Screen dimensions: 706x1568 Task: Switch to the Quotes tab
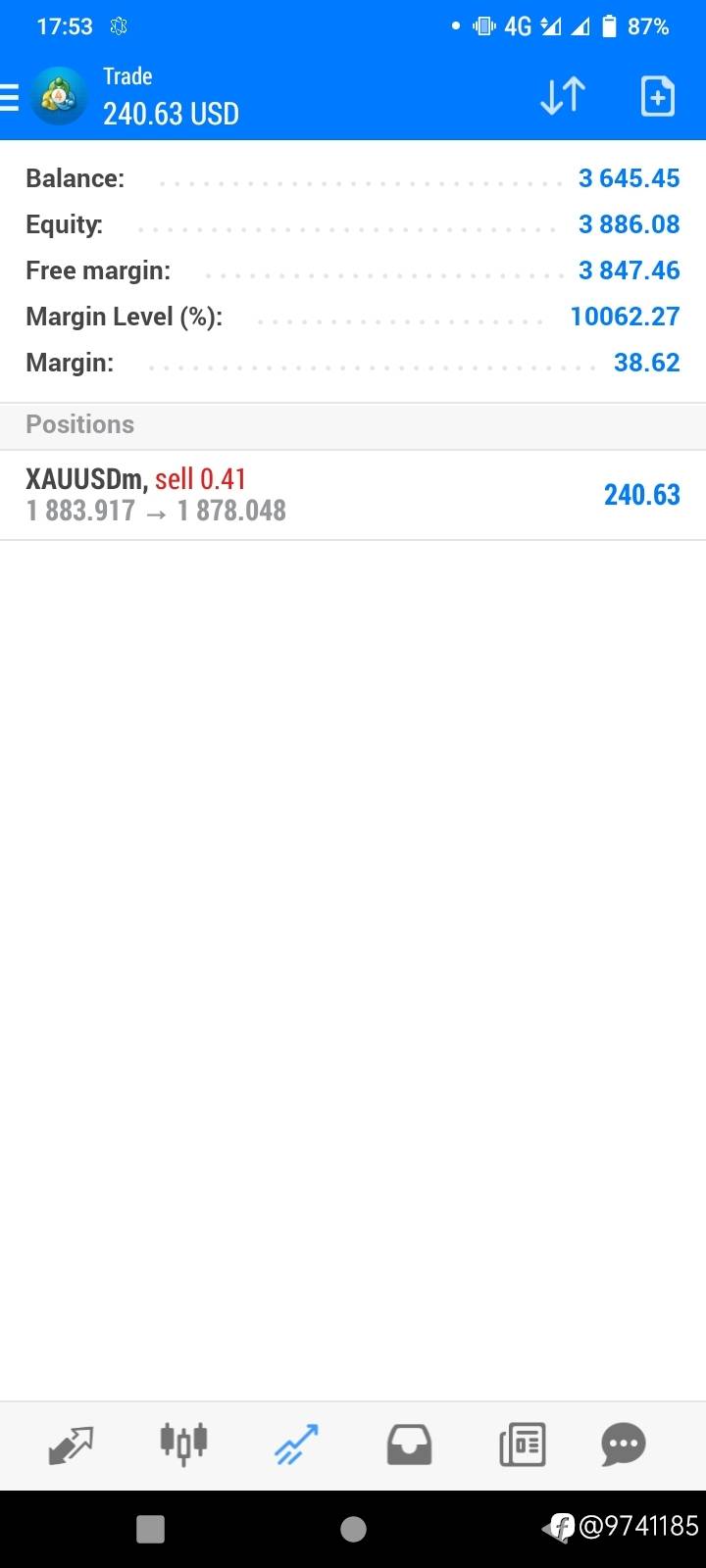point(71,1445)
